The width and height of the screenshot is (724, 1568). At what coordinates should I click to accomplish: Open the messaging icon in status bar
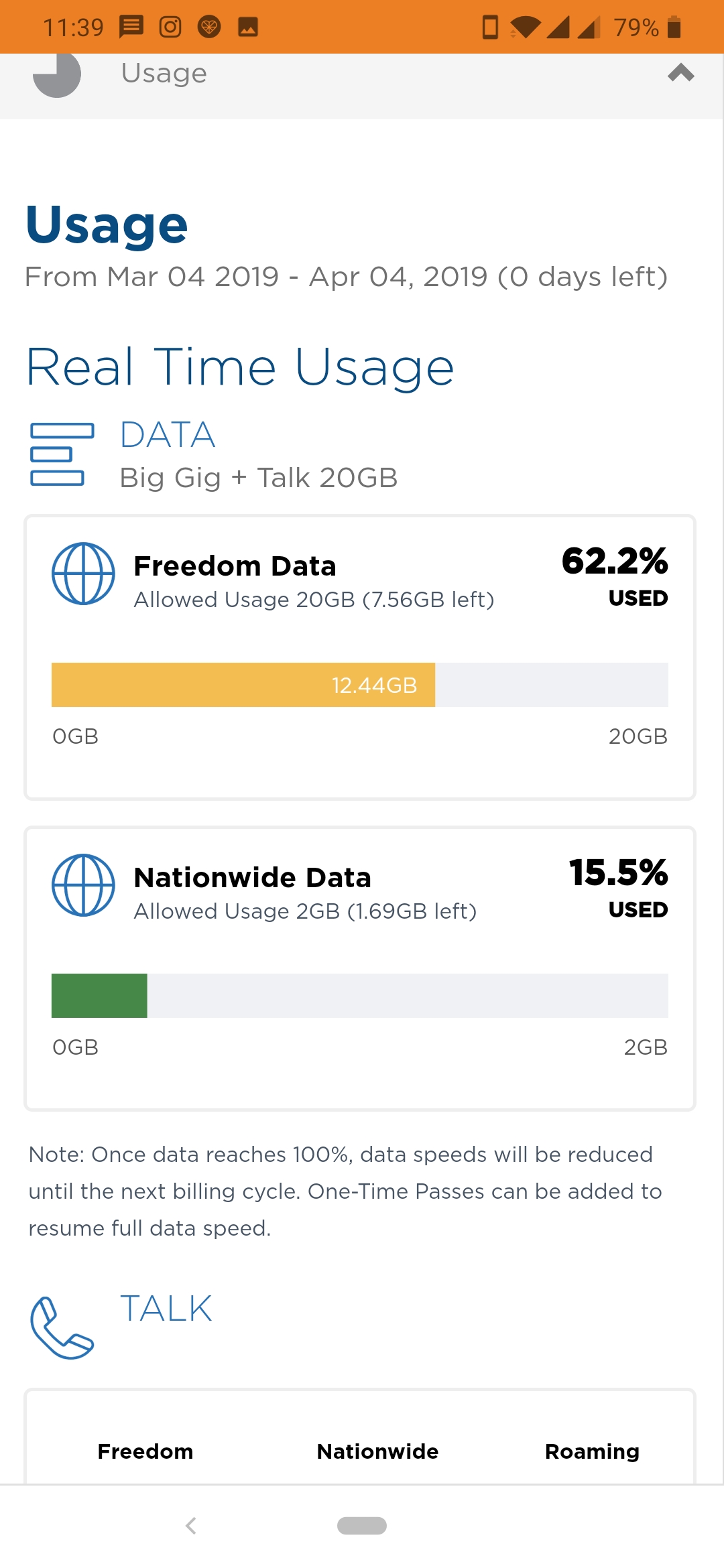point(130,27)
